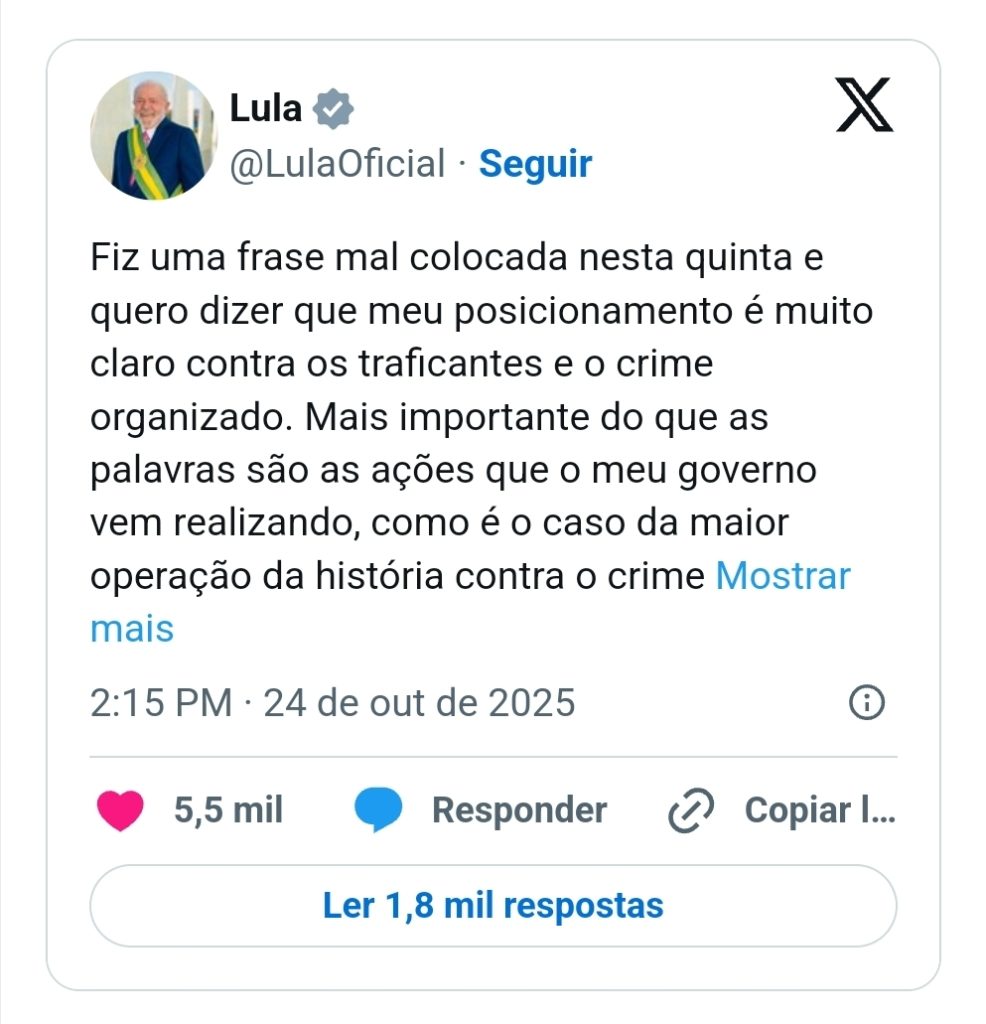Image resolution: width=986 pixels, height=1024 pixels.
Task: Reply using Responder
Action: pos(480,810)
